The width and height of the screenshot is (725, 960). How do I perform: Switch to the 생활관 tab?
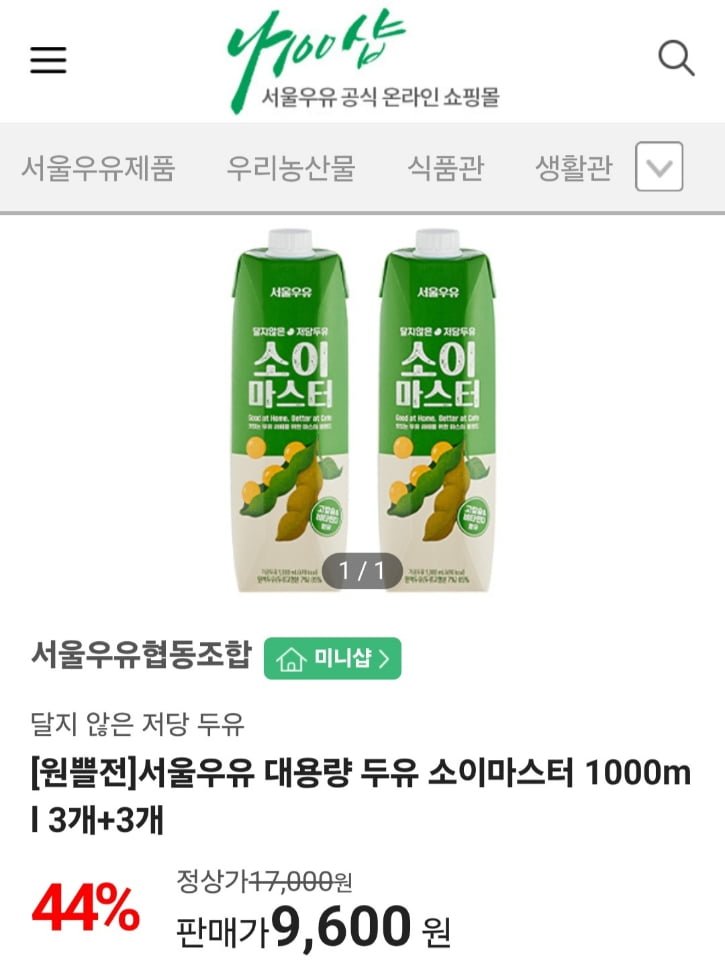coord(573,168)
